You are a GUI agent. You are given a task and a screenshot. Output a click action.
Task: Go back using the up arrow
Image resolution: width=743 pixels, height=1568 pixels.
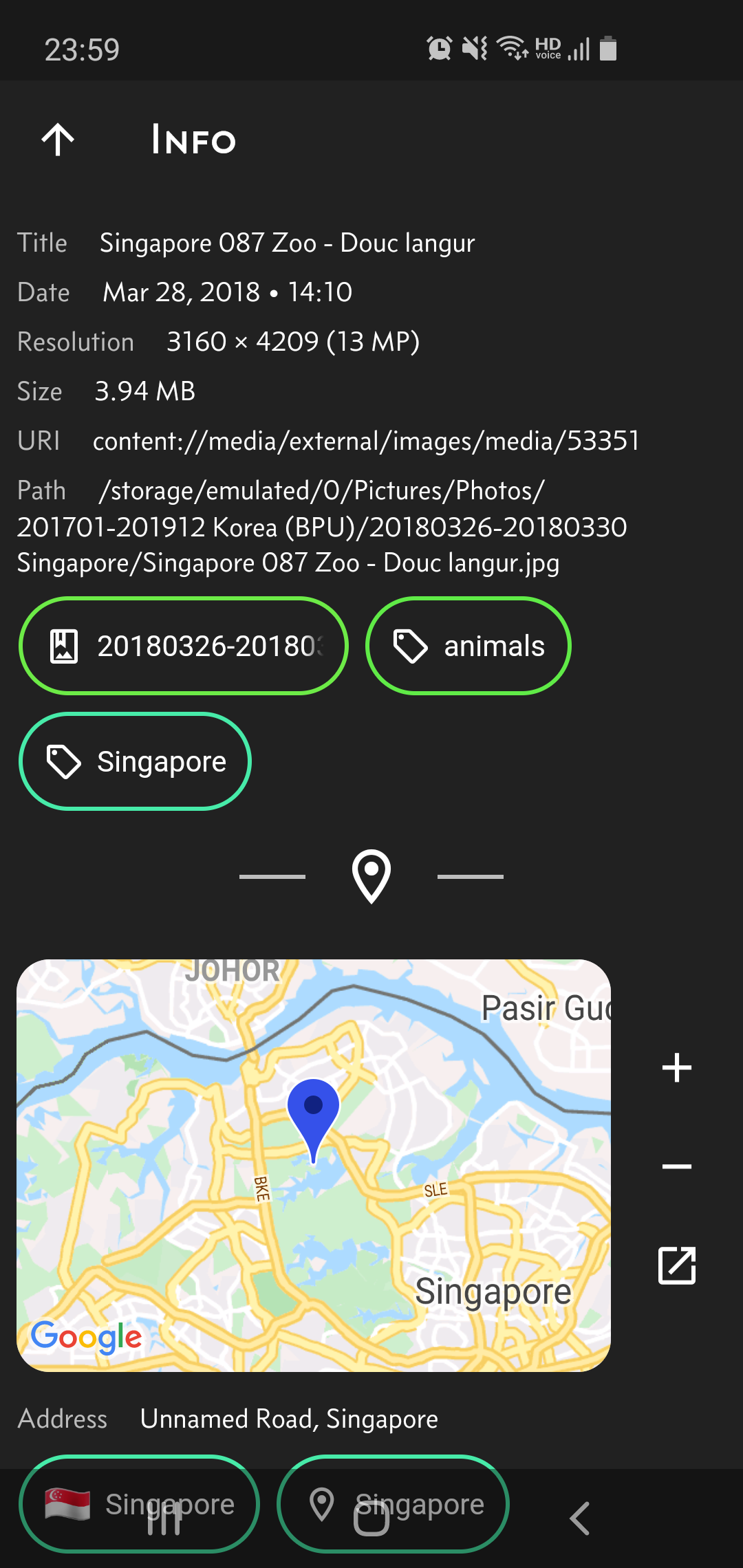[58, 140]
